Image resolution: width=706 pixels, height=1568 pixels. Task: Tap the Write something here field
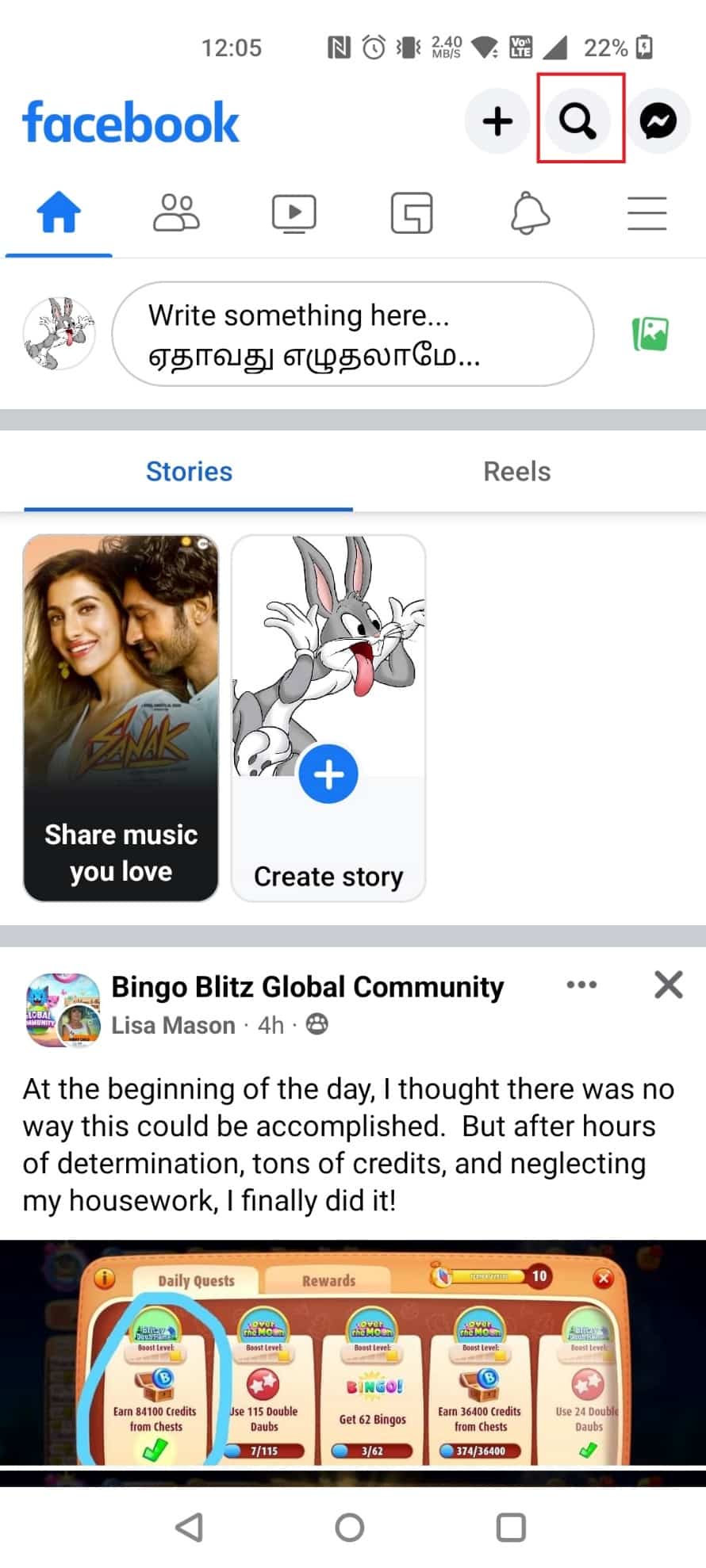(x=352, y=335)
